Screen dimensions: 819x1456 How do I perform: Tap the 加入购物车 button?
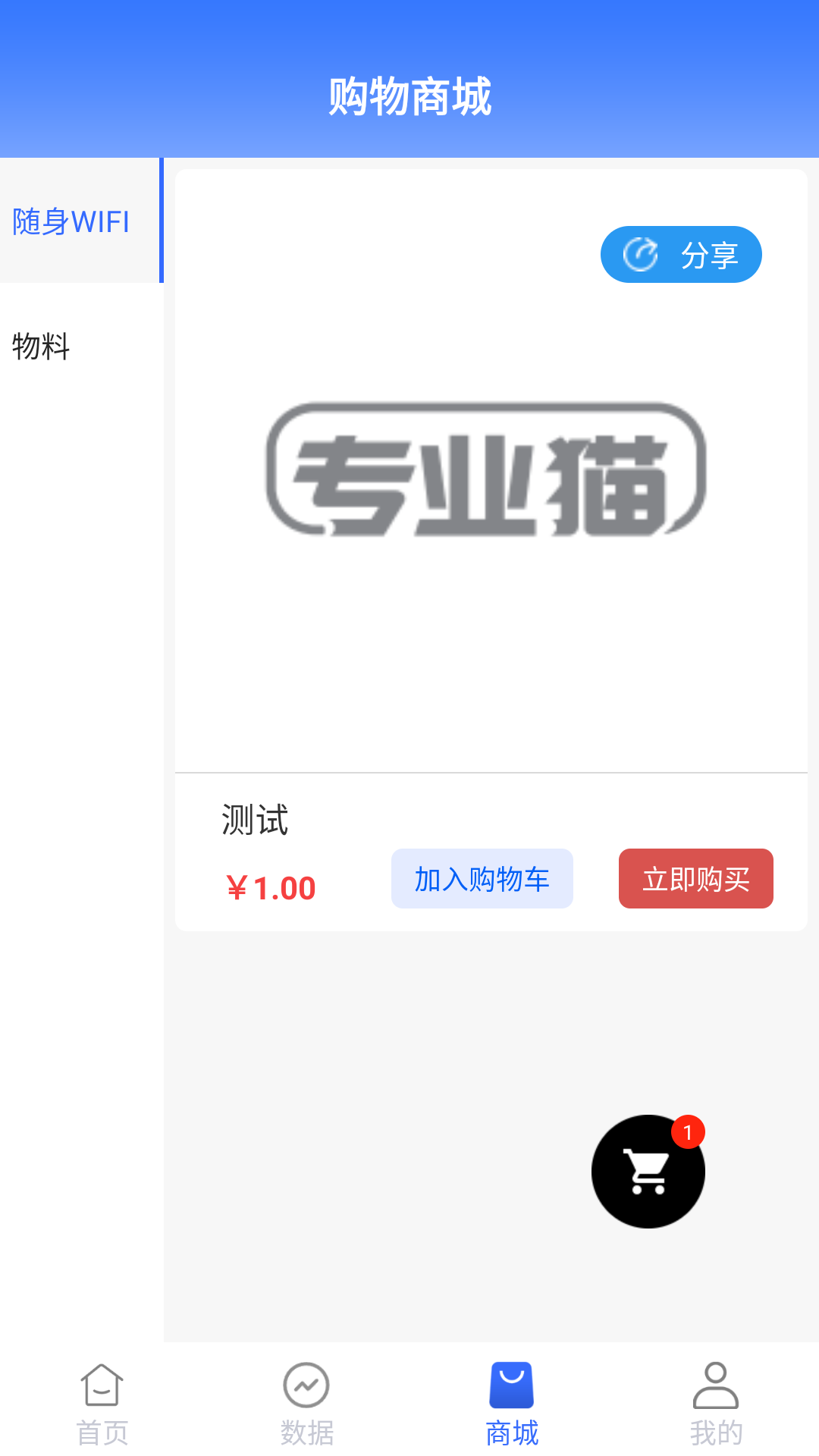482,879
